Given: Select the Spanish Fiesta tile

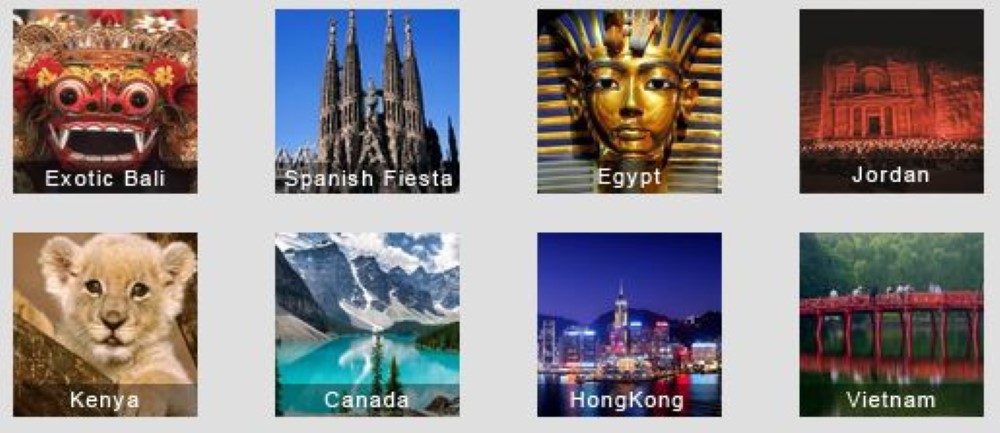Looking at the screenshot, I should point(367,101).
